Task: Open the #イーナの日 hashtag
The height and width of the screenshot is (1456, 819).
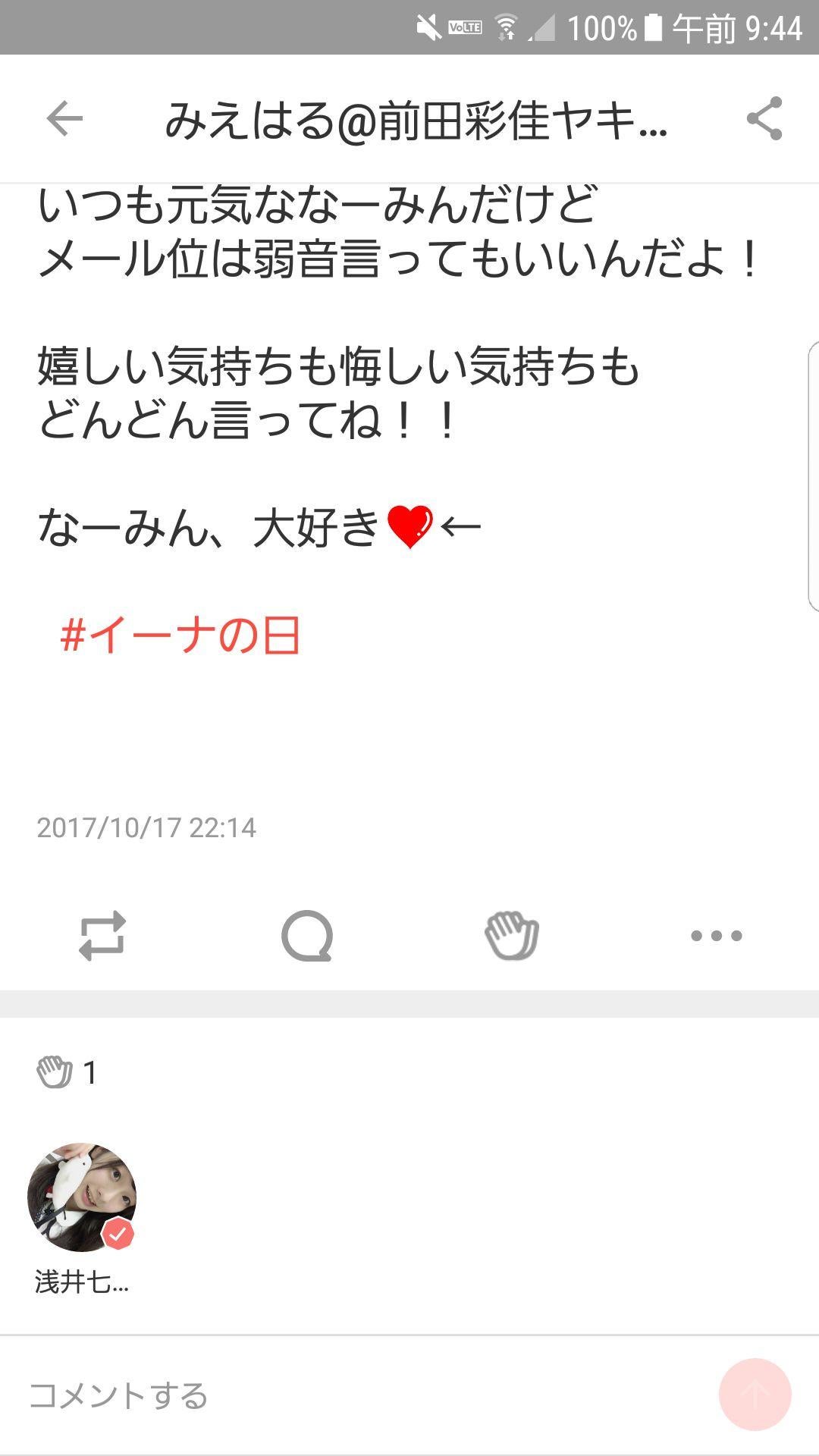Action: coord(180,635)
